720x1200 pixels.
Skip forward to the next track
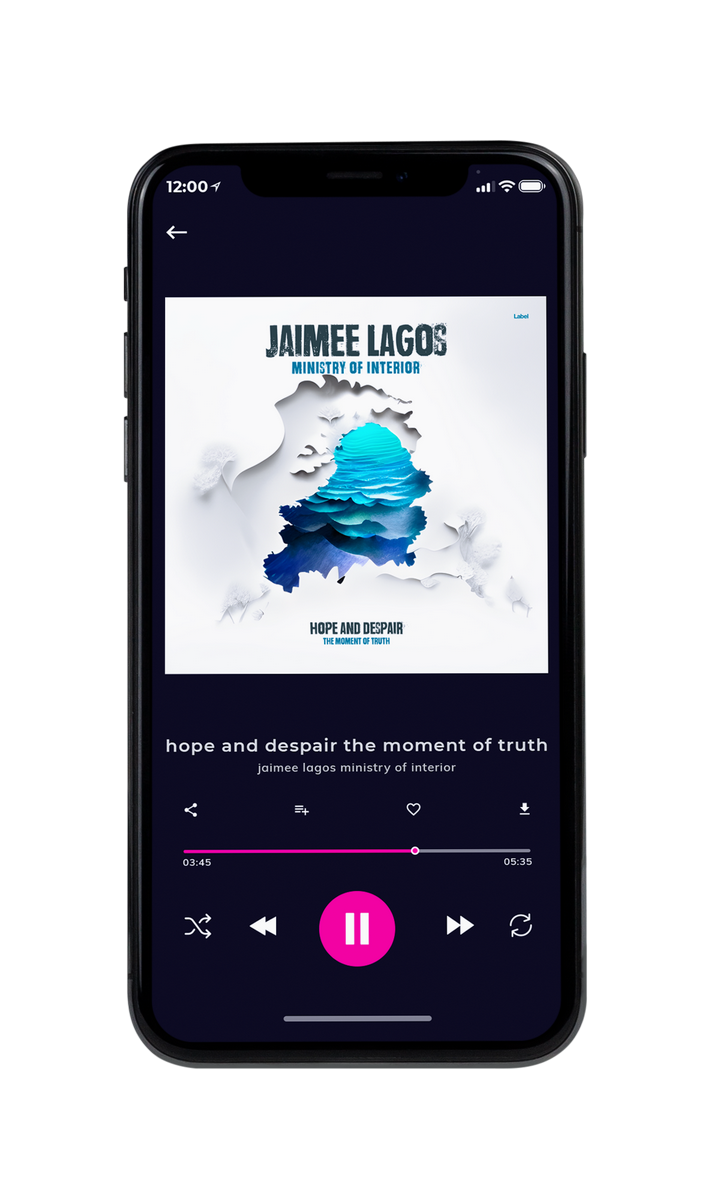pyautogui.click(x=460, y=926)
